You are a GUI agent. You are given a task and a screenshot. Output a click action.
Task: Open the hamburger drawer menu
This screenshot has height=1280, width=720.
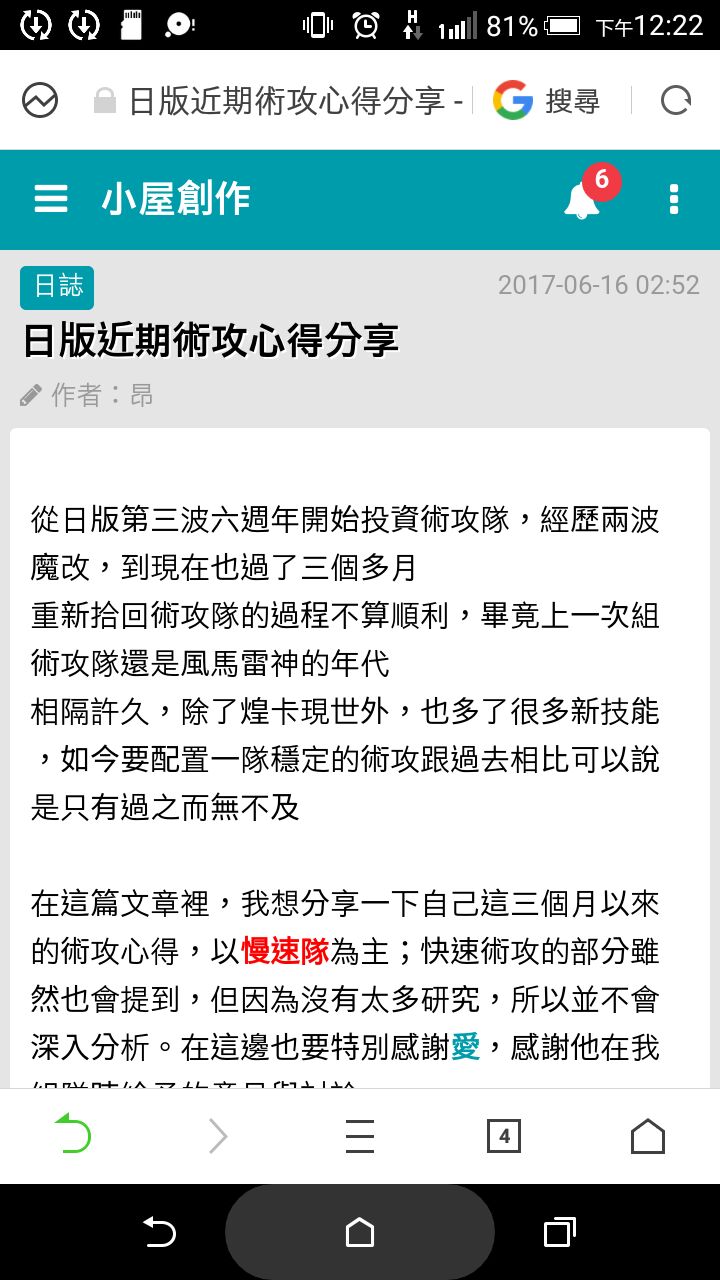(51, 199)
